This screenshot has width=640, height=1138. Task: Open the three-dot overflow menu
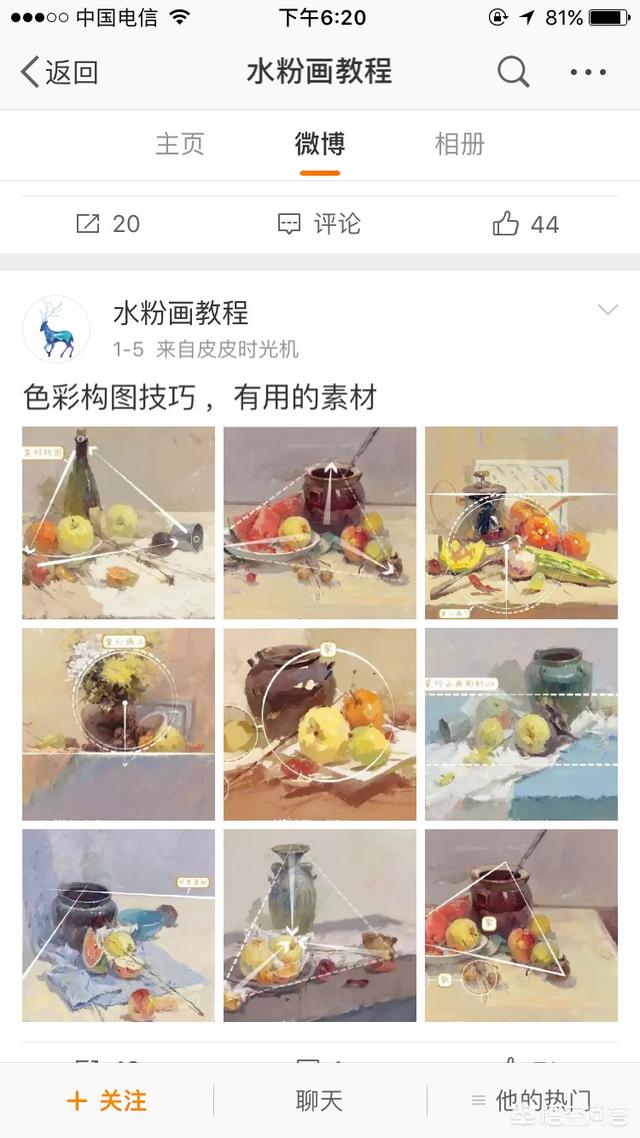(588, 72)
